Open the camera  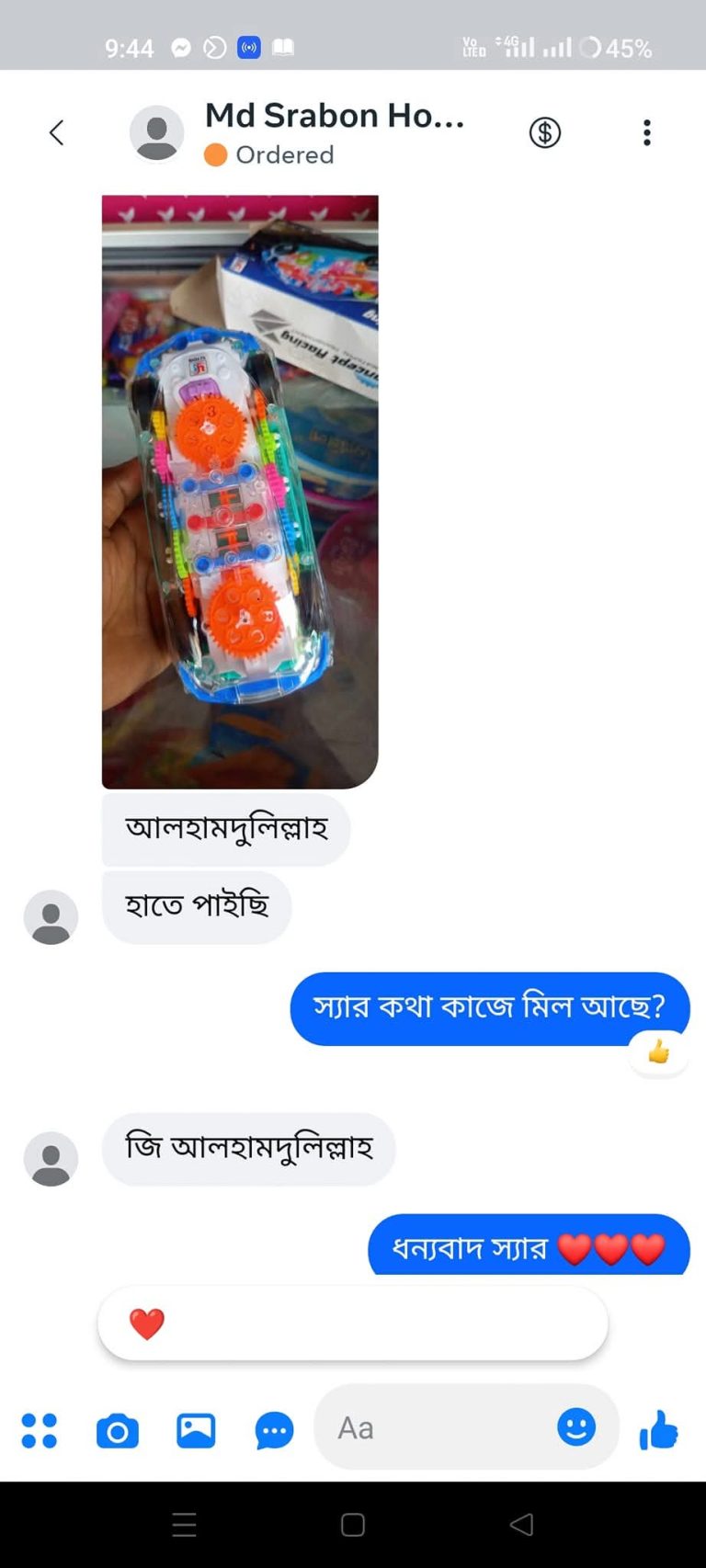[118, 1430]
